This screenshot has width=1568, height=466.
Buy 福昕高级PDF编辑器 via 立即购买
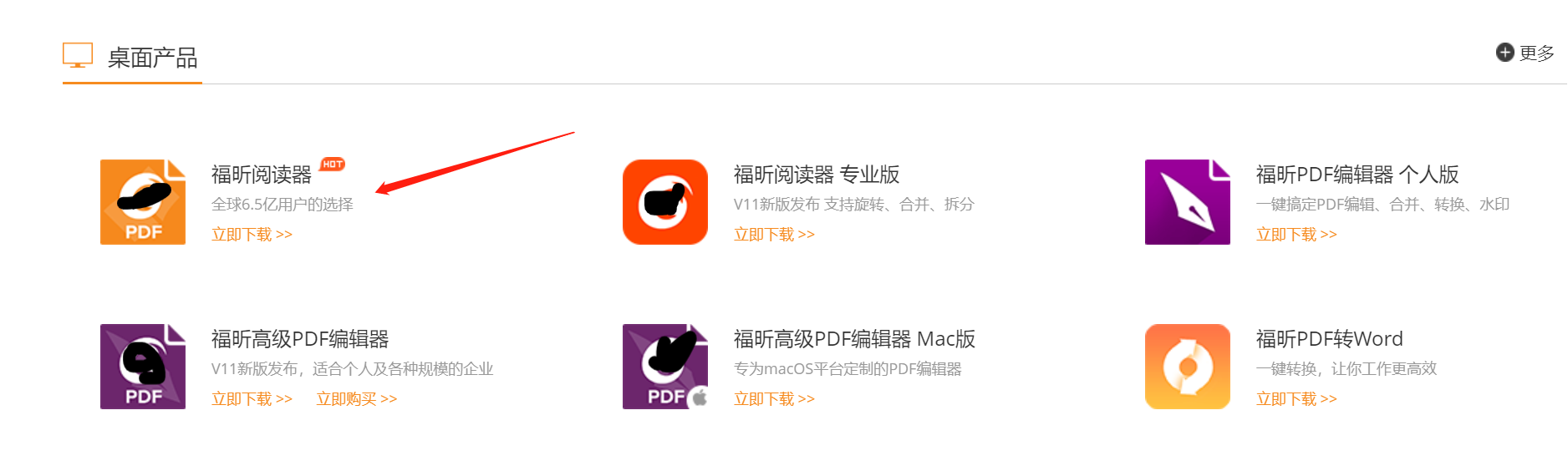[357, 399]
